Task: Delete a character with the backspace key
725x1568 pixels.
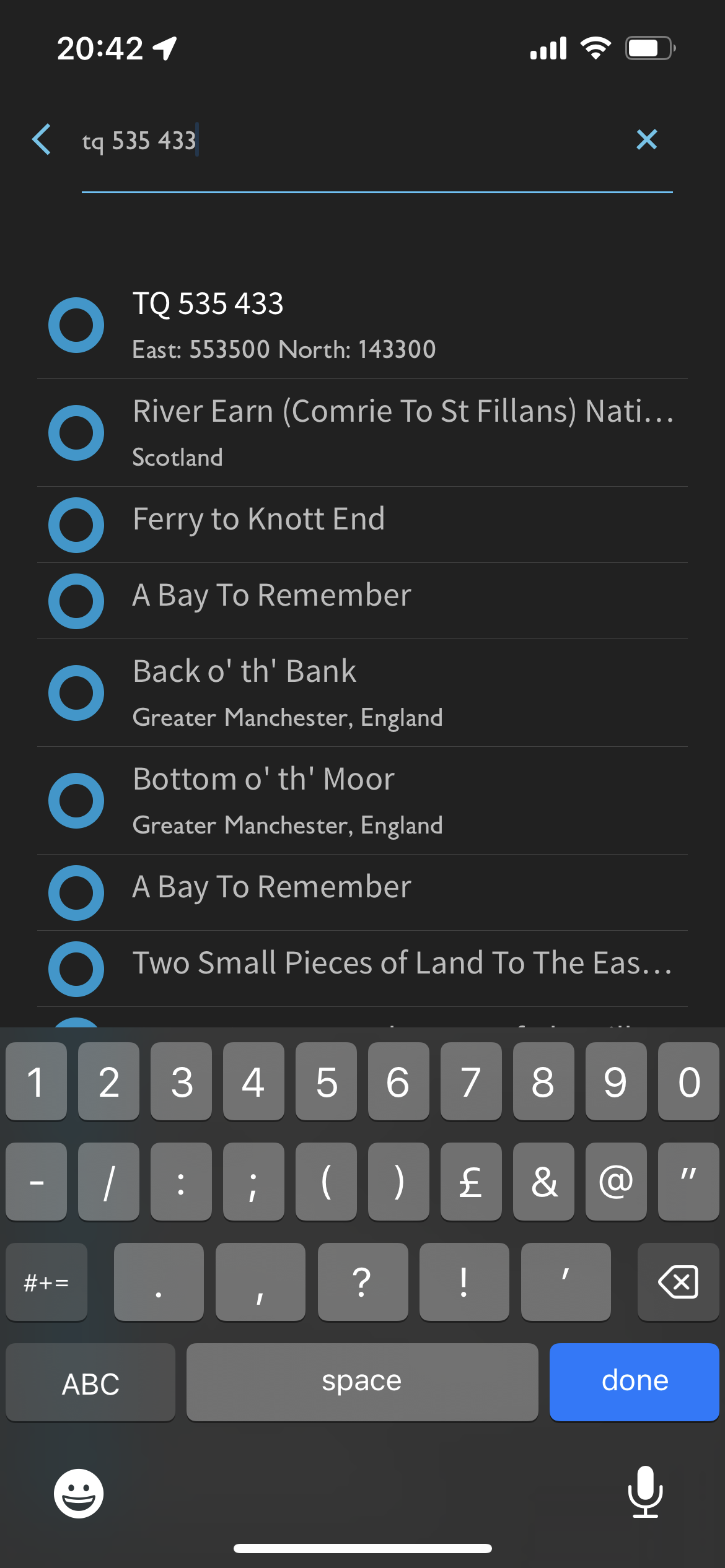Action: (x=678, y=1281)
